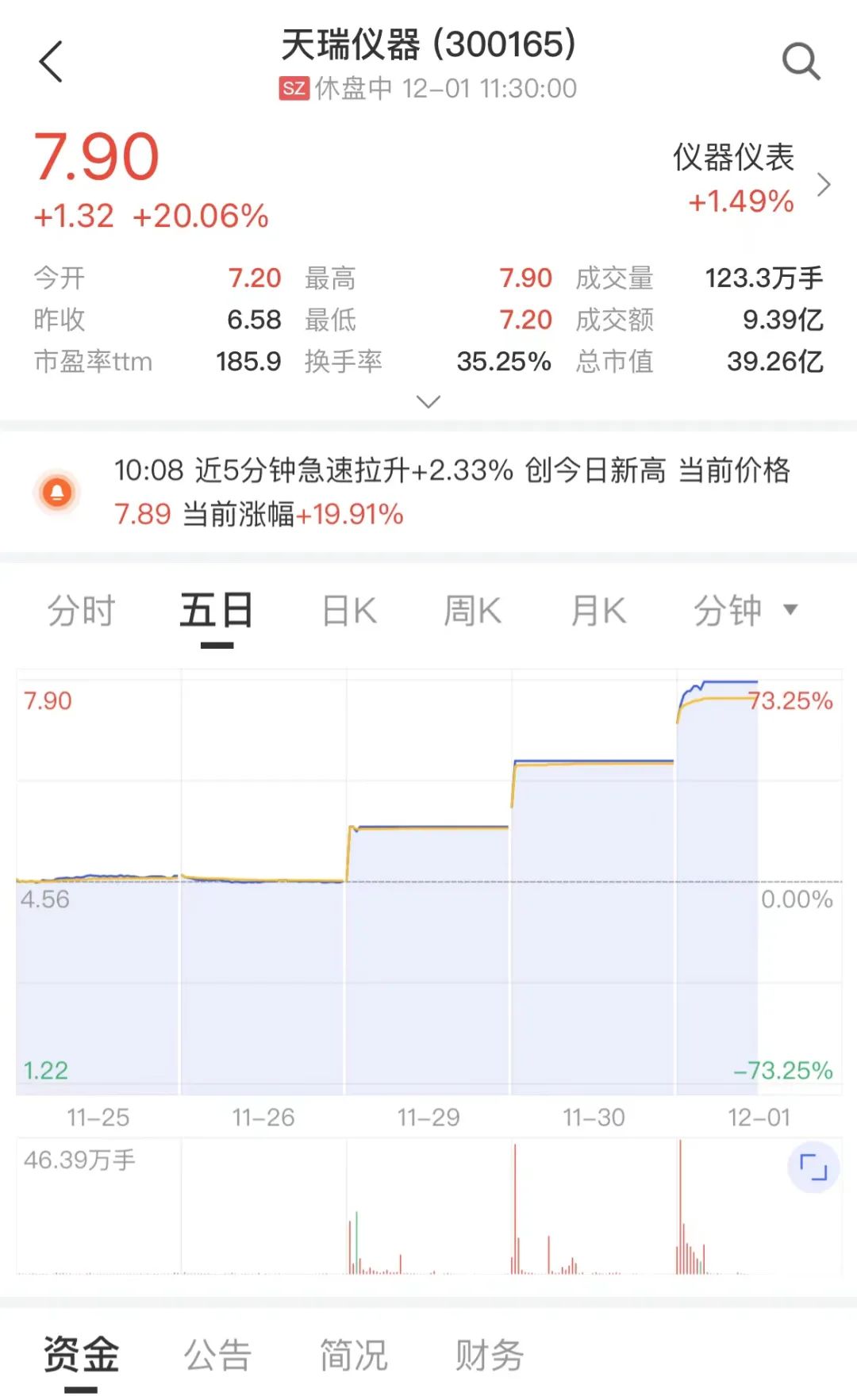Image resolution: width=857 pixels, height=1400 pixels.
Task: Select the 资金 tab
Action: pyautogui.click(x=81, y=1355)
